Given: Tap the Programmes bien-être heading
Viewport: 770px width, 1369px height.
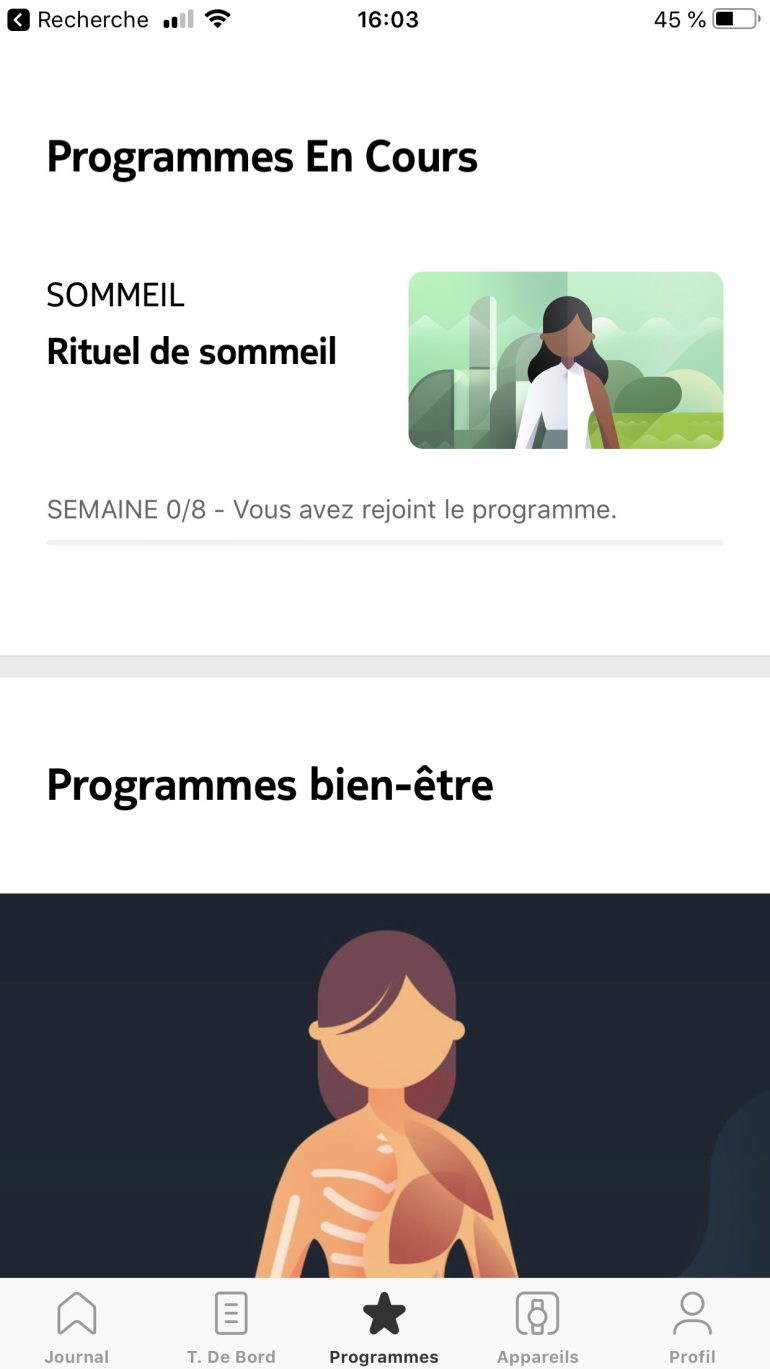Looking at the screenshot, I should point(268,785).
